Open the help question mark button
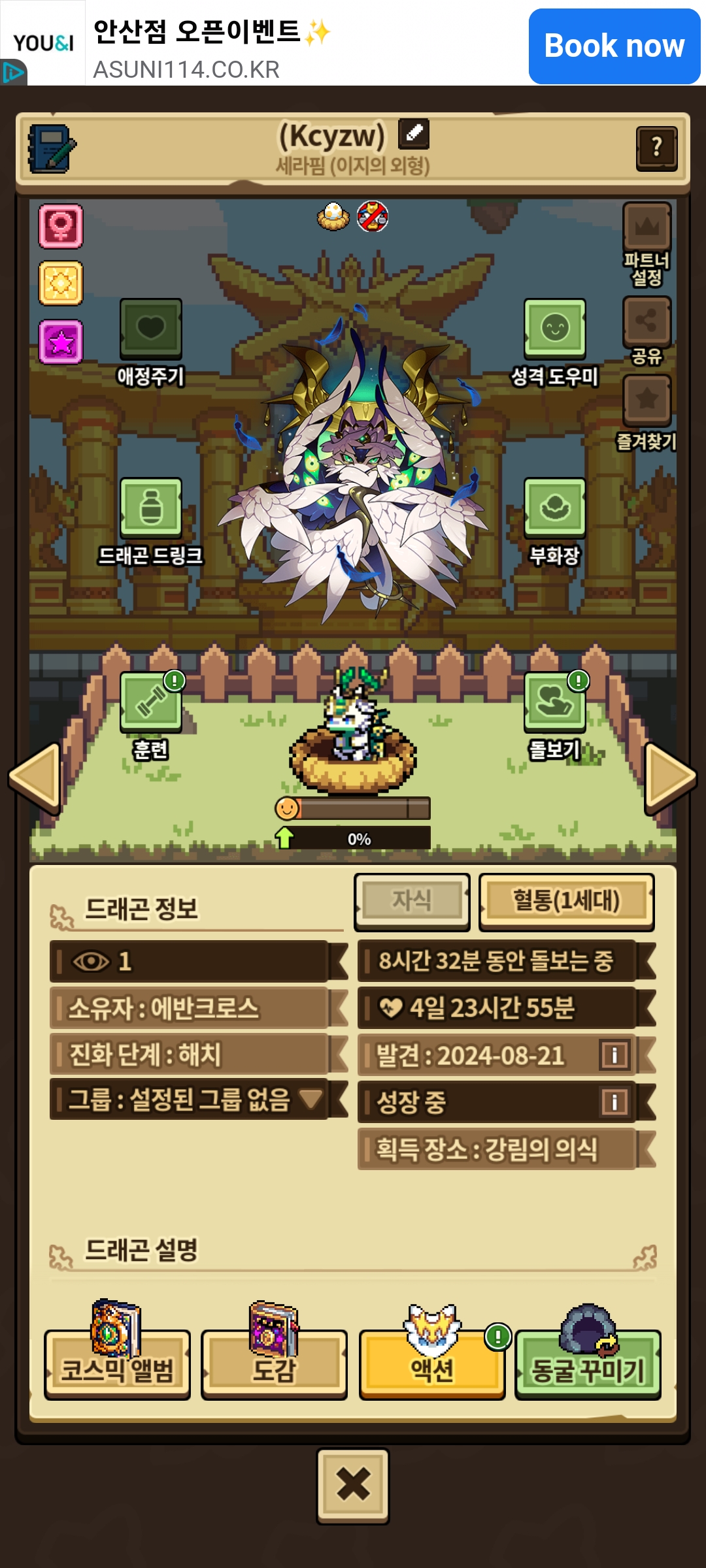The height and width of the screenshot is (1568, 706). [656, 148]
